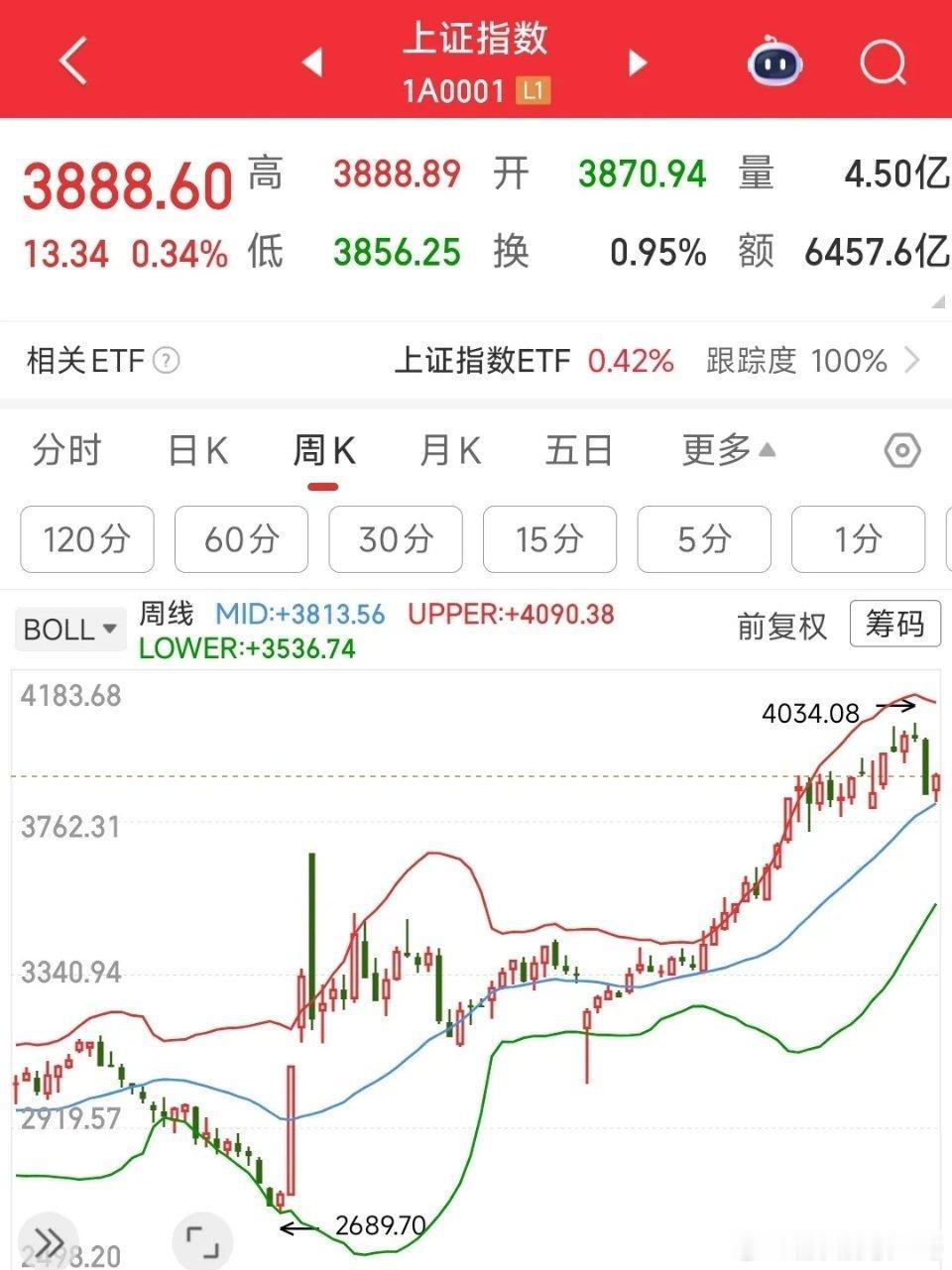
Task: Open the search magnifier icon
Action: coord(882,61)
